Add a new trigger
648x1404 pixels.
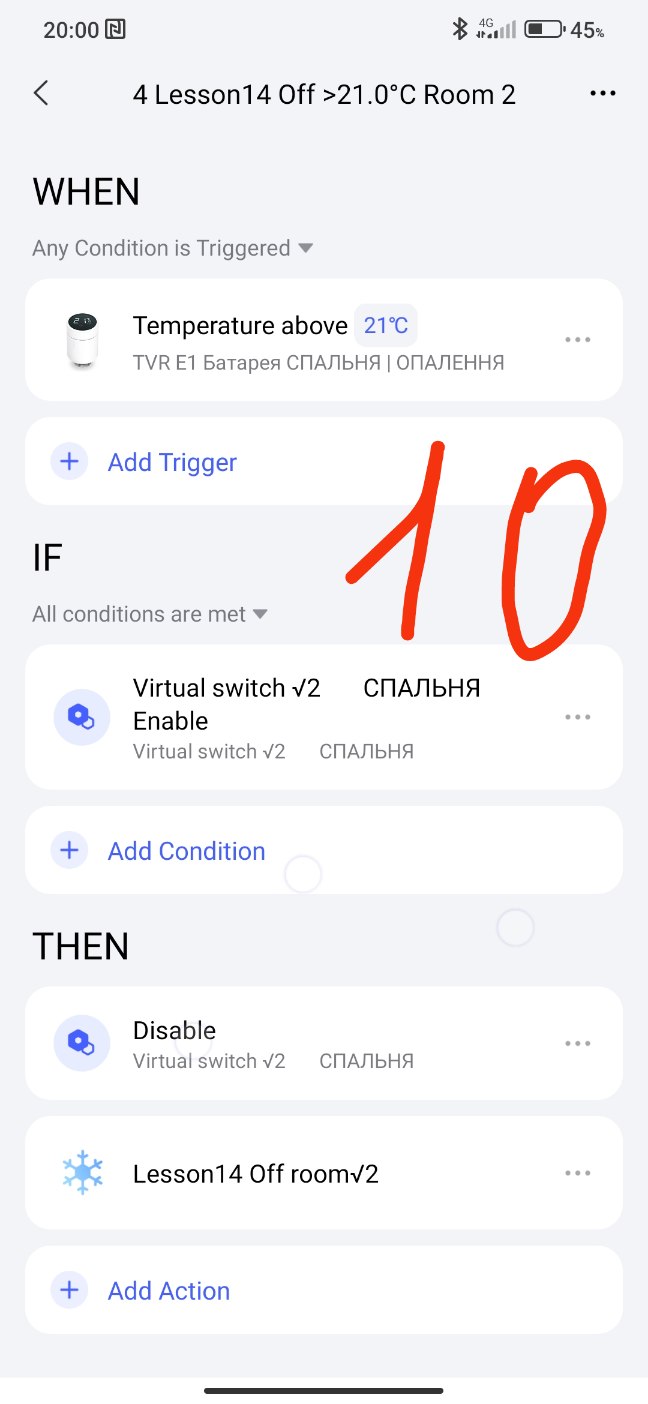[172, 462]
